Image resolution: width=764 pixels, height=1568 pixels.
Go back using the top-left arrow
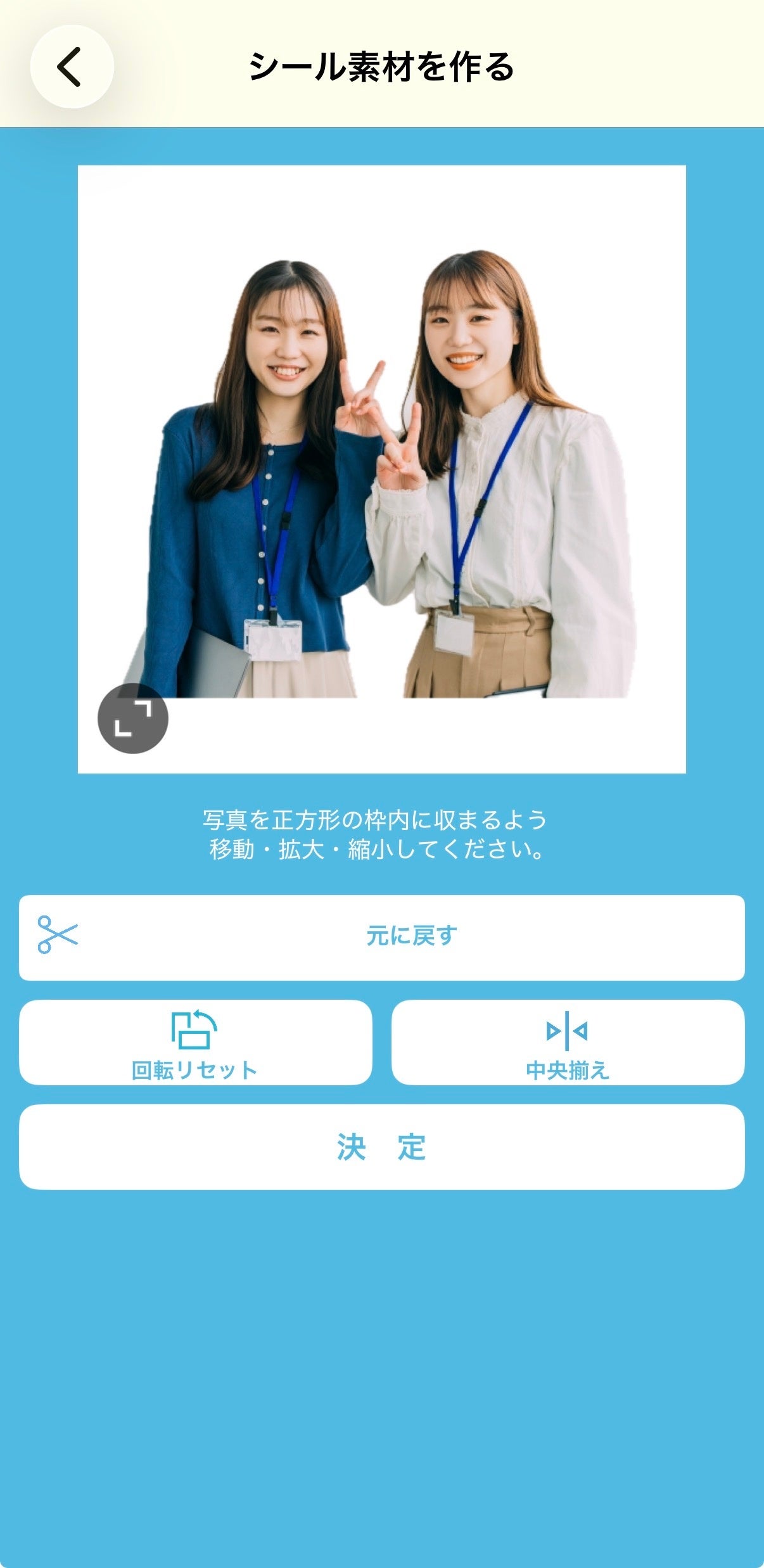click(72, 67)
